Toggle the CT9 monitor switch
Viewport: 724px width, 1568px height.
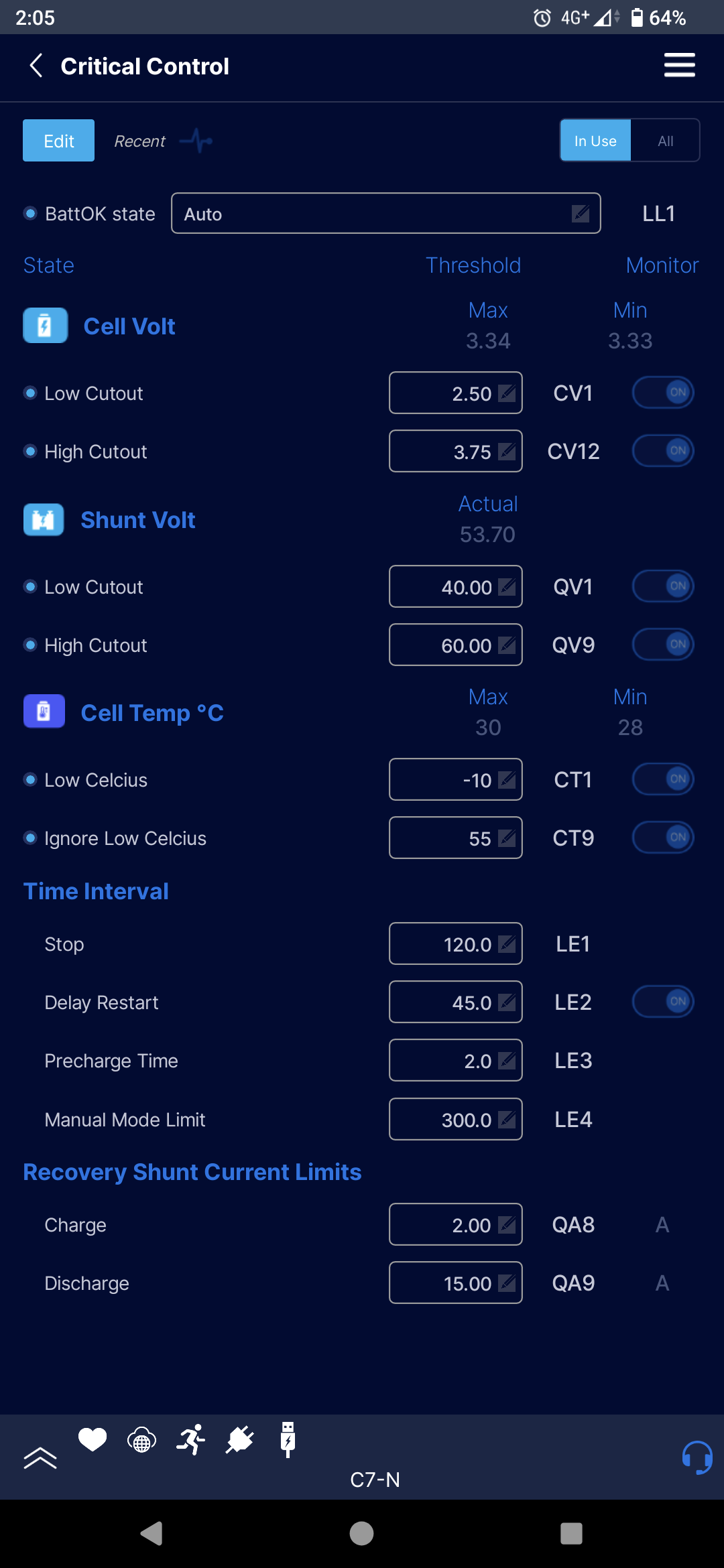(663, 838)
